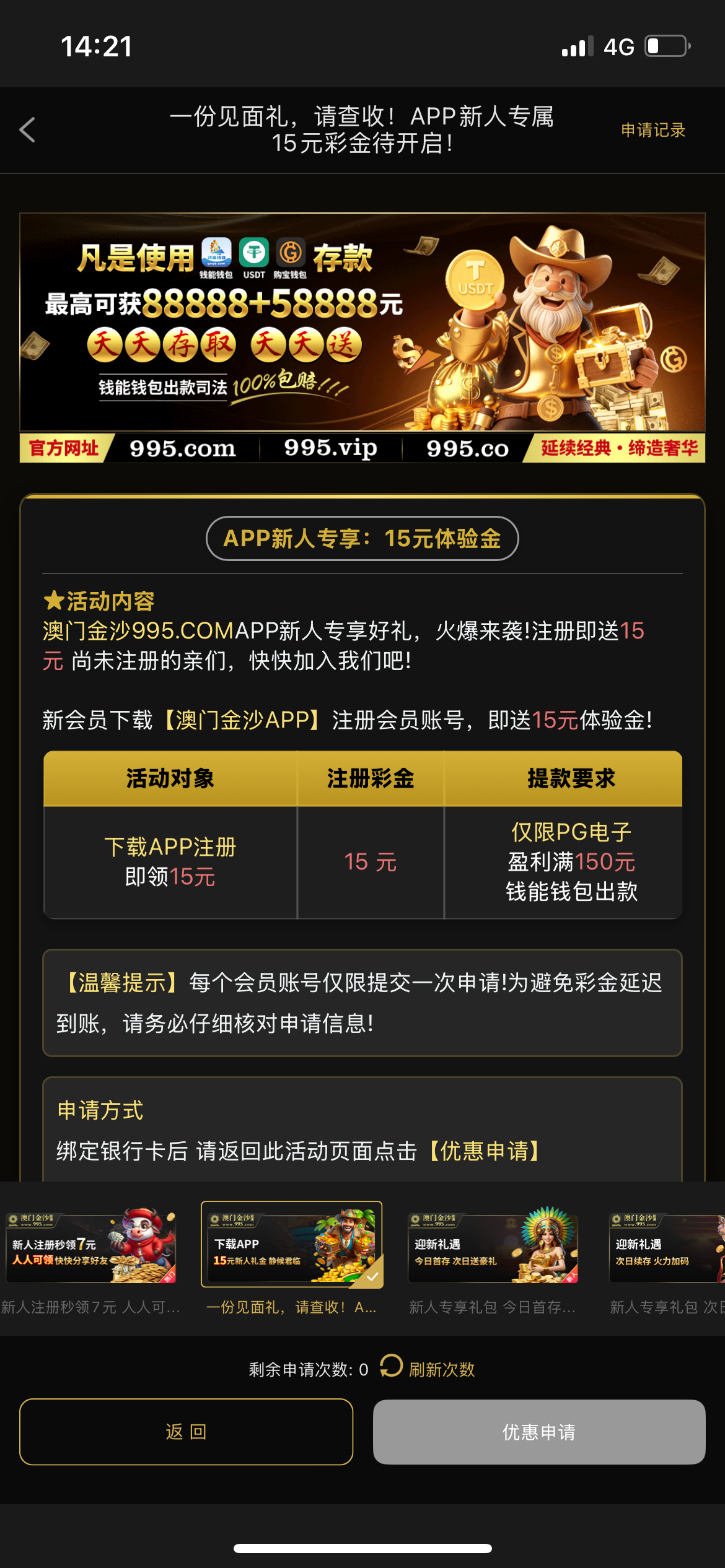Image resolution: width=725 pixels, height=1568 pixels.
Task: Open the 迎新礼遇 今日首存 次日送豪礼 card
Action: [493, 1247]
